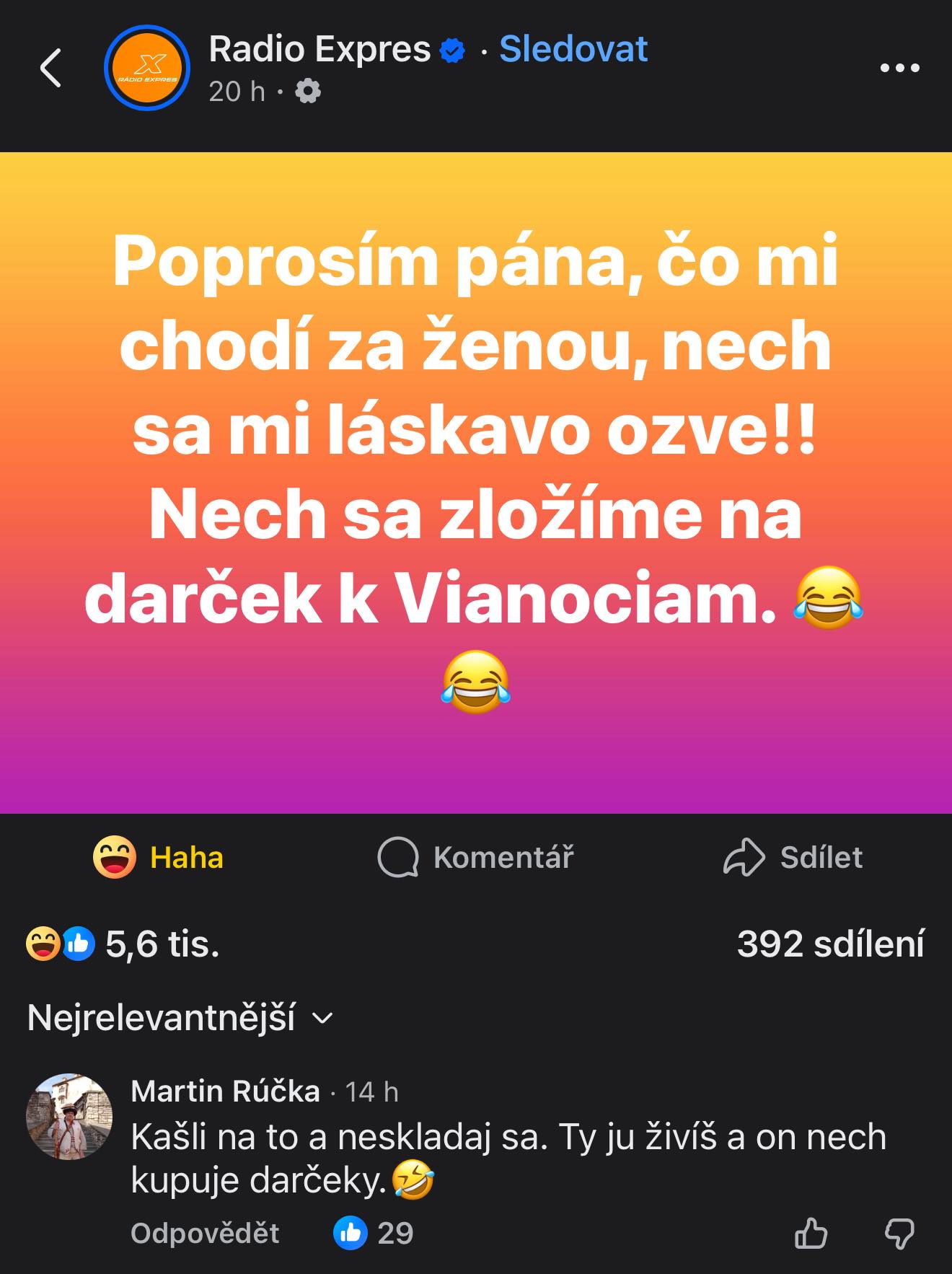The height and width of the screenshot is (1274, 952).
Task: View the 29 likes on Martin's comment
Action: [374, 1233]
